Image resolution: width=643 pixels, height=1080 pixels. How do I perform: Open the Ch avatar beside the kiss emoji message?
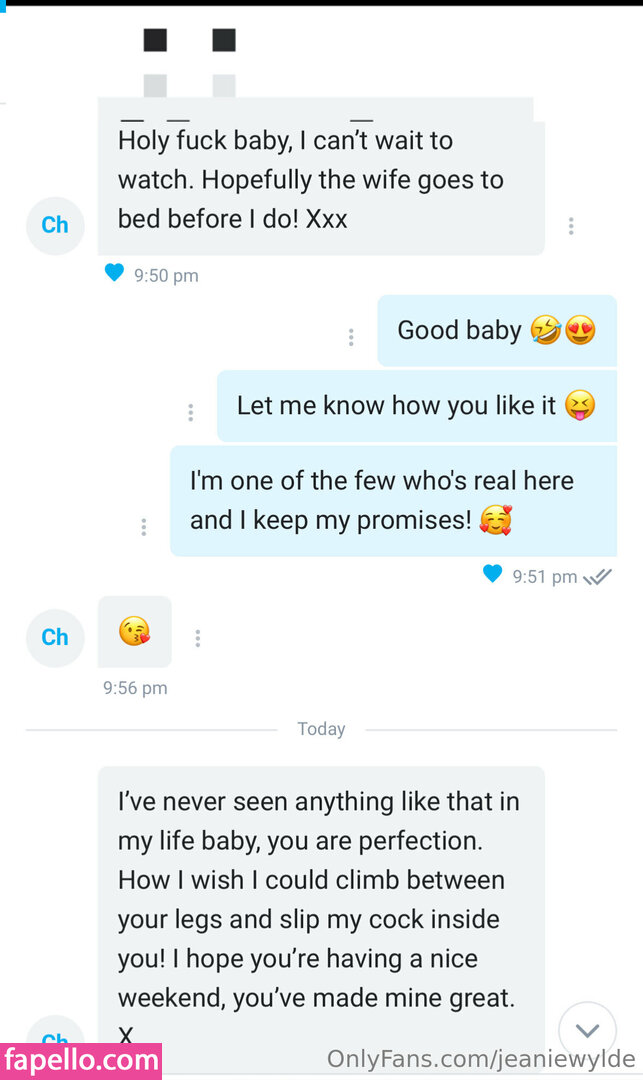(55, 637)
